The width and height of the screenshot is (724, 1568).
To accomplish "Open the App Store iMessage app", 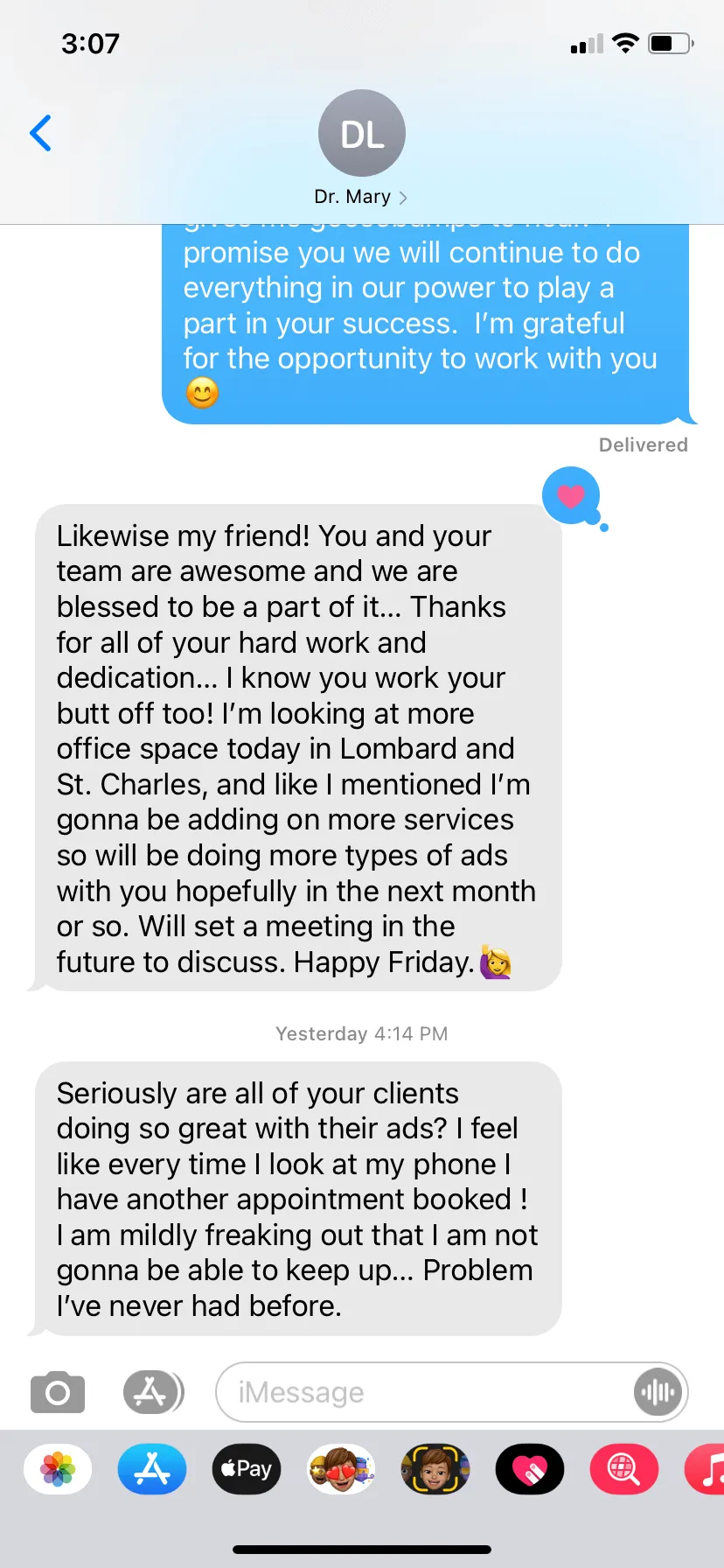I will click(152, 1469).
